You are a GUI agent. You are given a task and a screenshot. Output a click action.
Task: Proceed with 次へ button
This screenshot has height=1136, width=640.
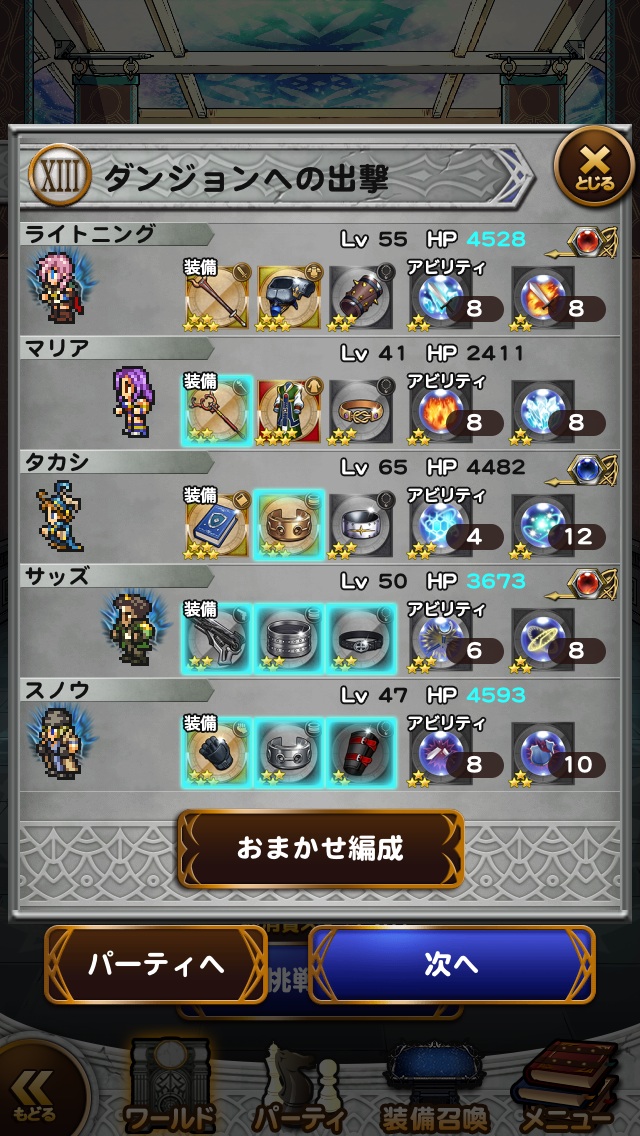(451, 964)
